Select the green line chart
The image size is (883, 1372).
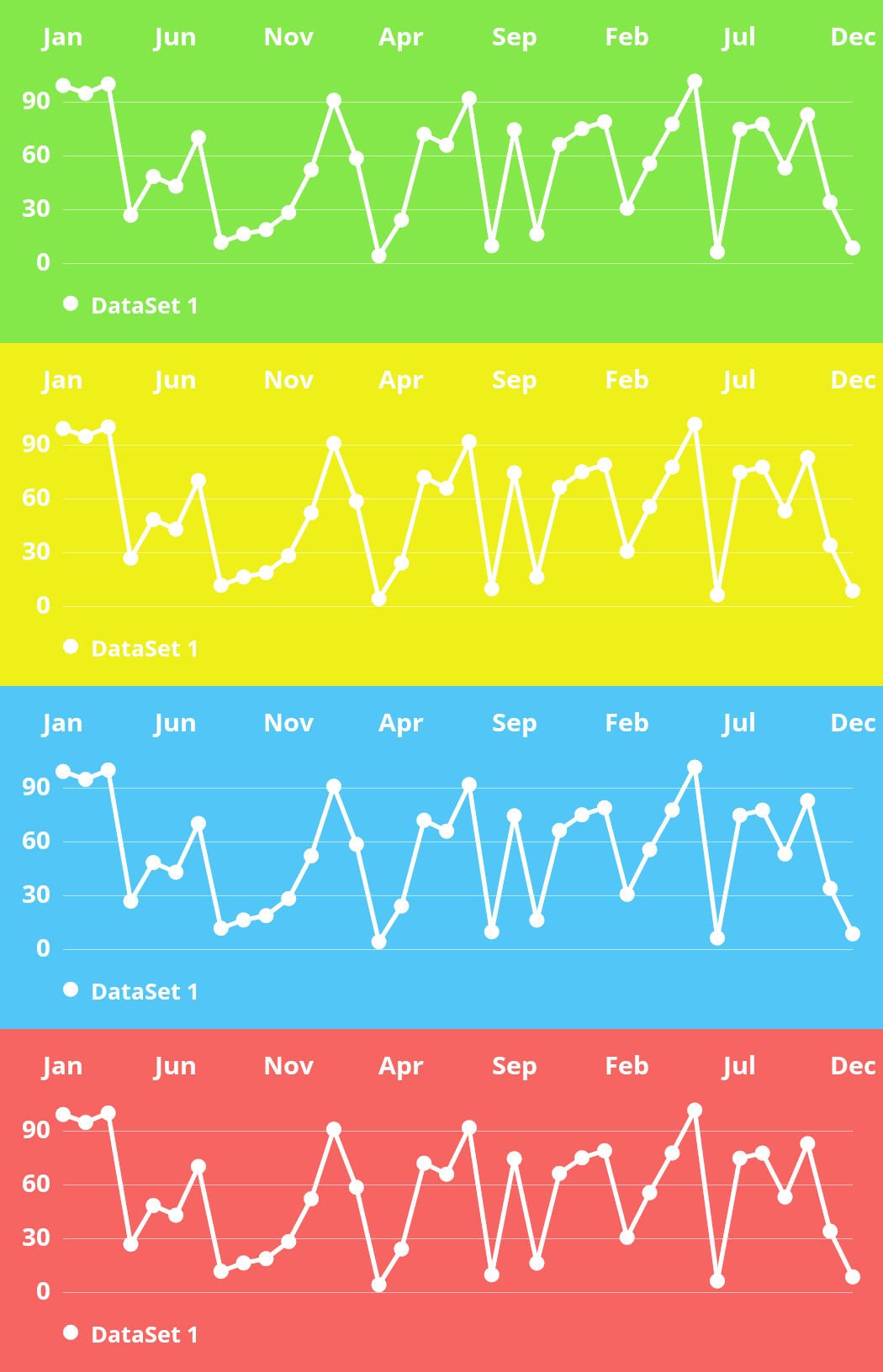tap(442, 171)
